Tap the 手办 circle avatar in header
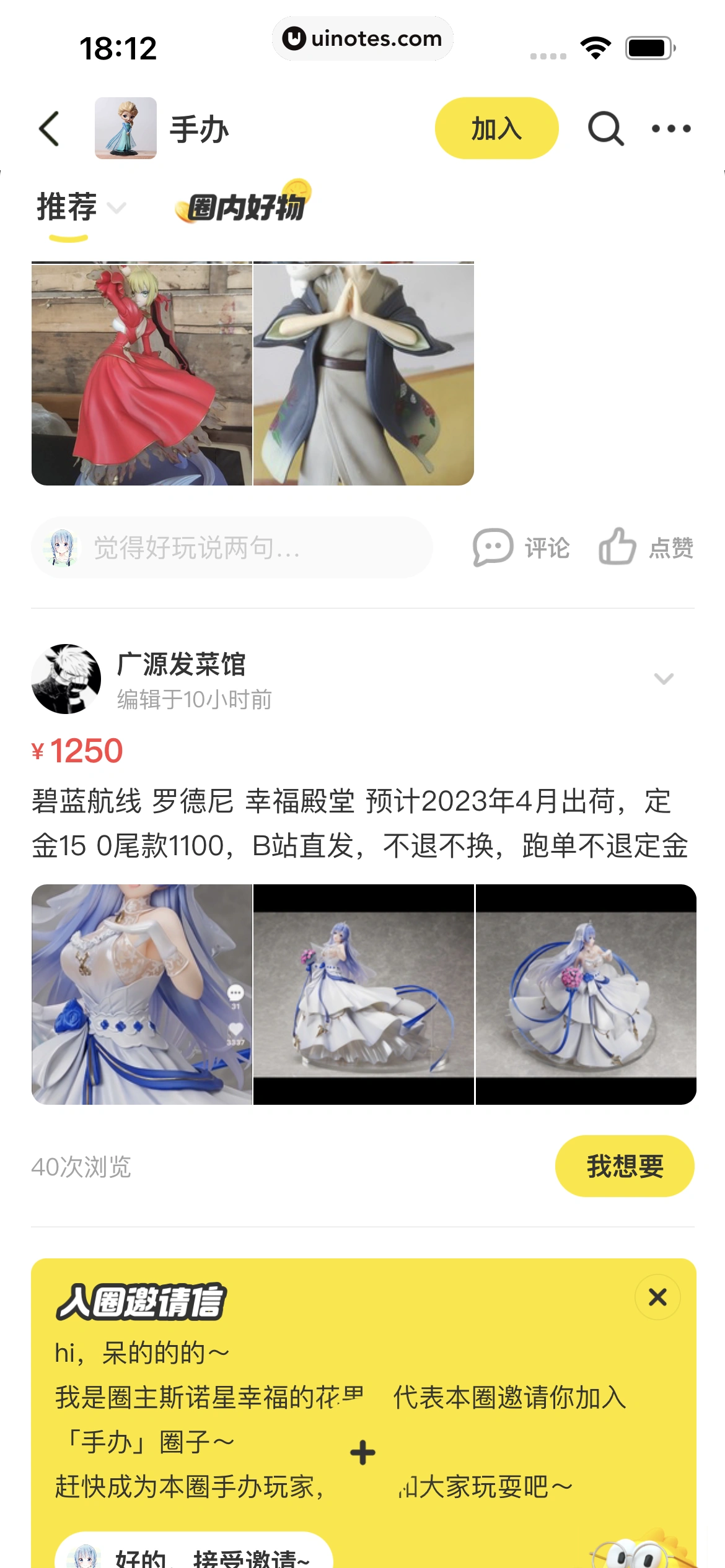725x1568 pixels. pos(126,128)
